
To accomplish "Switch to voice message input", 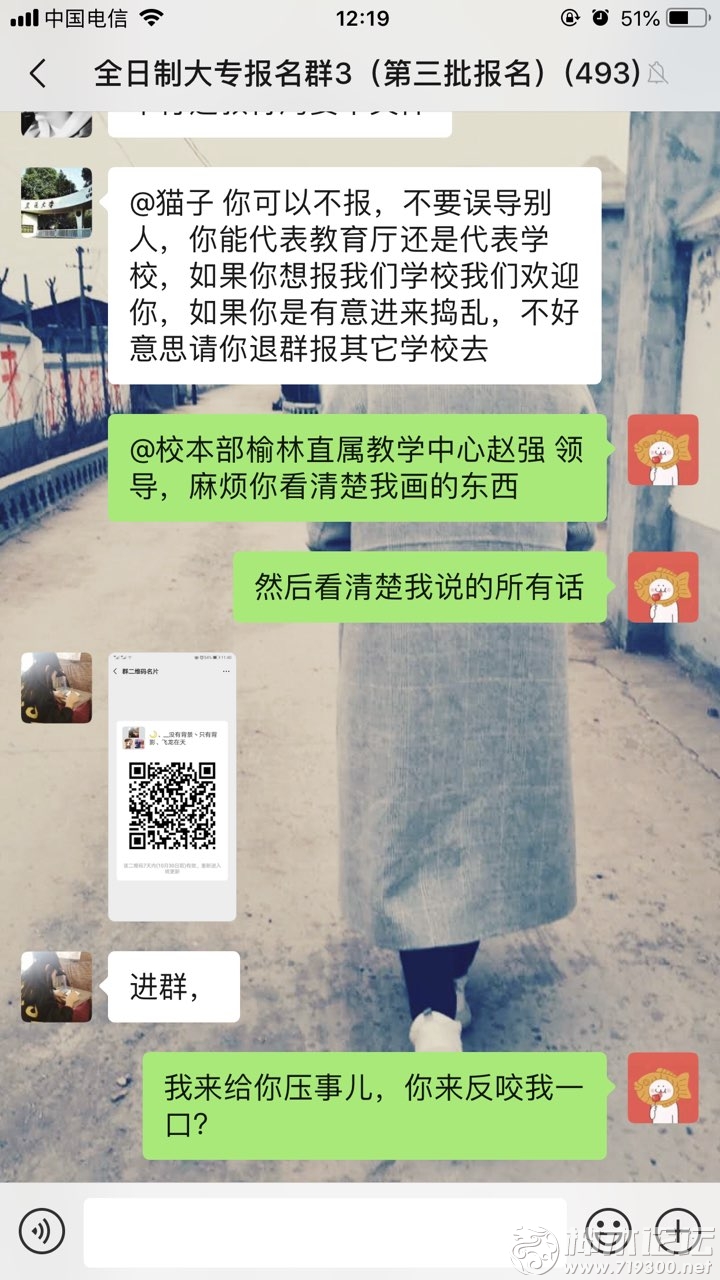I will pos(42,1231).
